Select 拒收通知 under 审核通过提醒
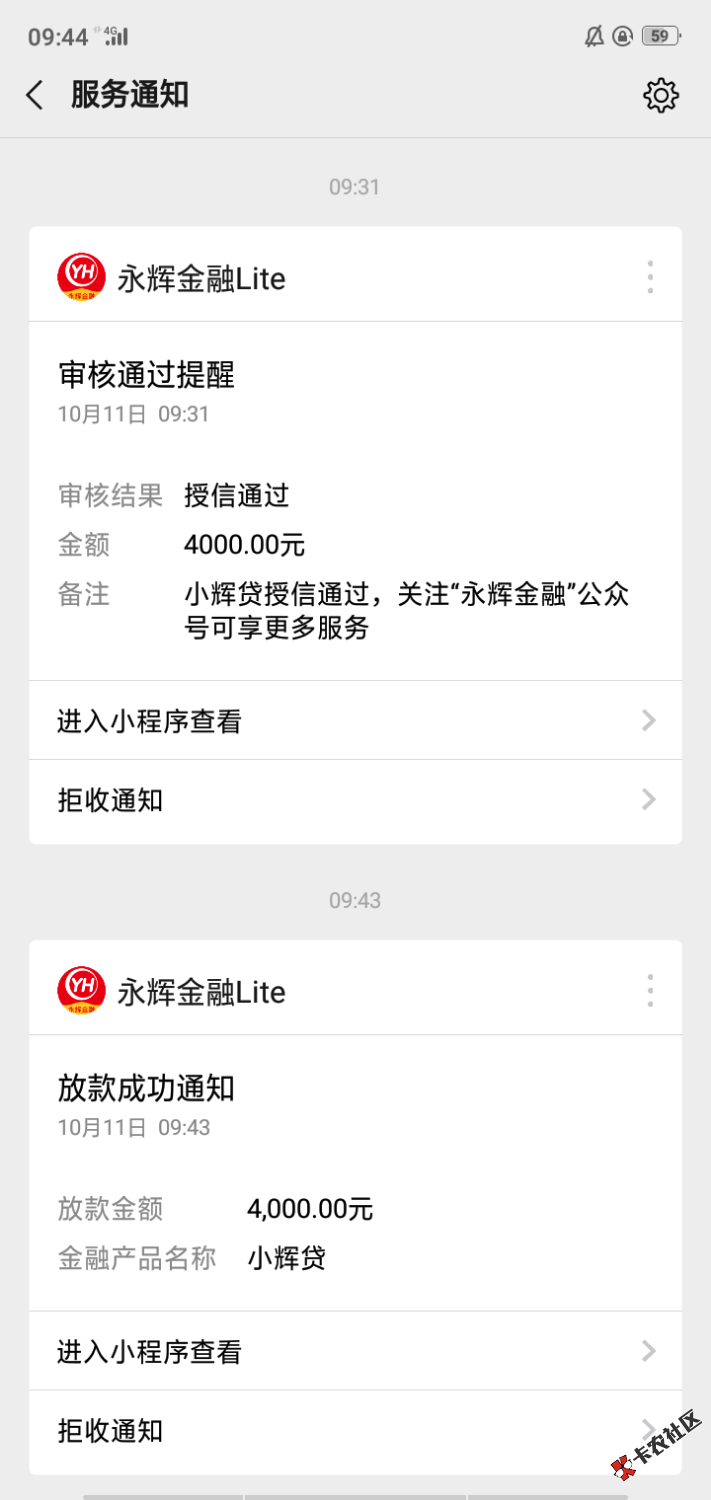 point(355,800)
